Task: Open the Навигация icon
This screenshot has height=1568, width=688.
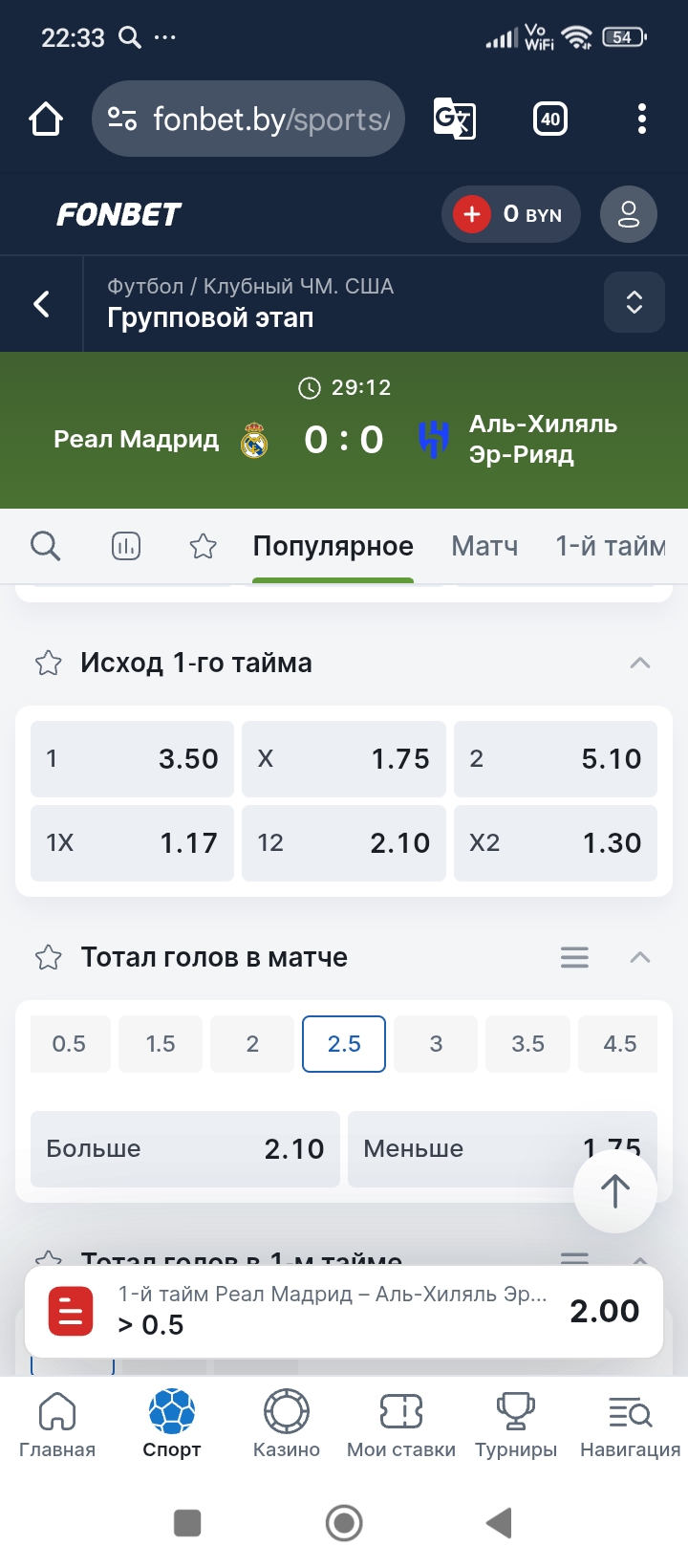Action: (x=630, y=1410)
